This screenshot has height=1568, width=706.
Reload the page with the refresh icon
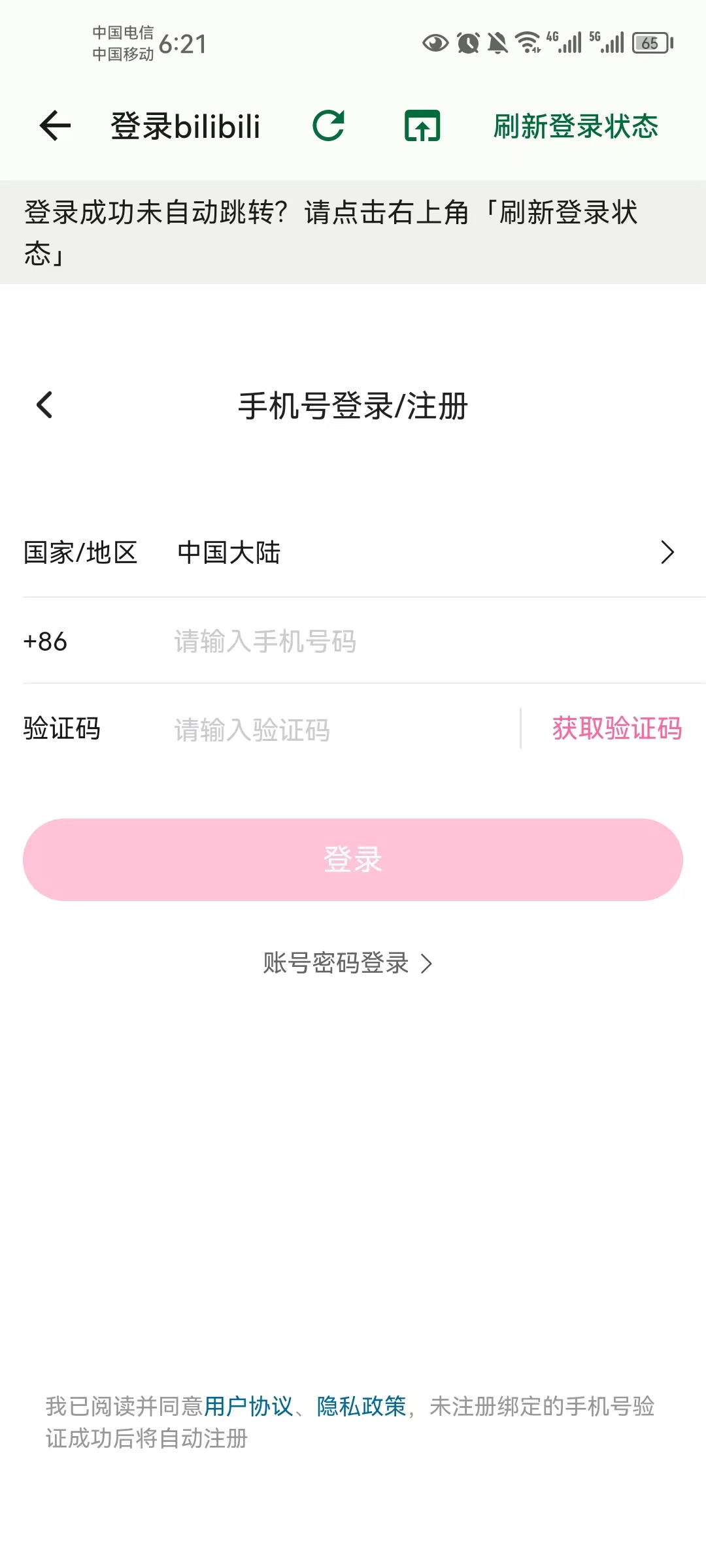tap(328, 125)
